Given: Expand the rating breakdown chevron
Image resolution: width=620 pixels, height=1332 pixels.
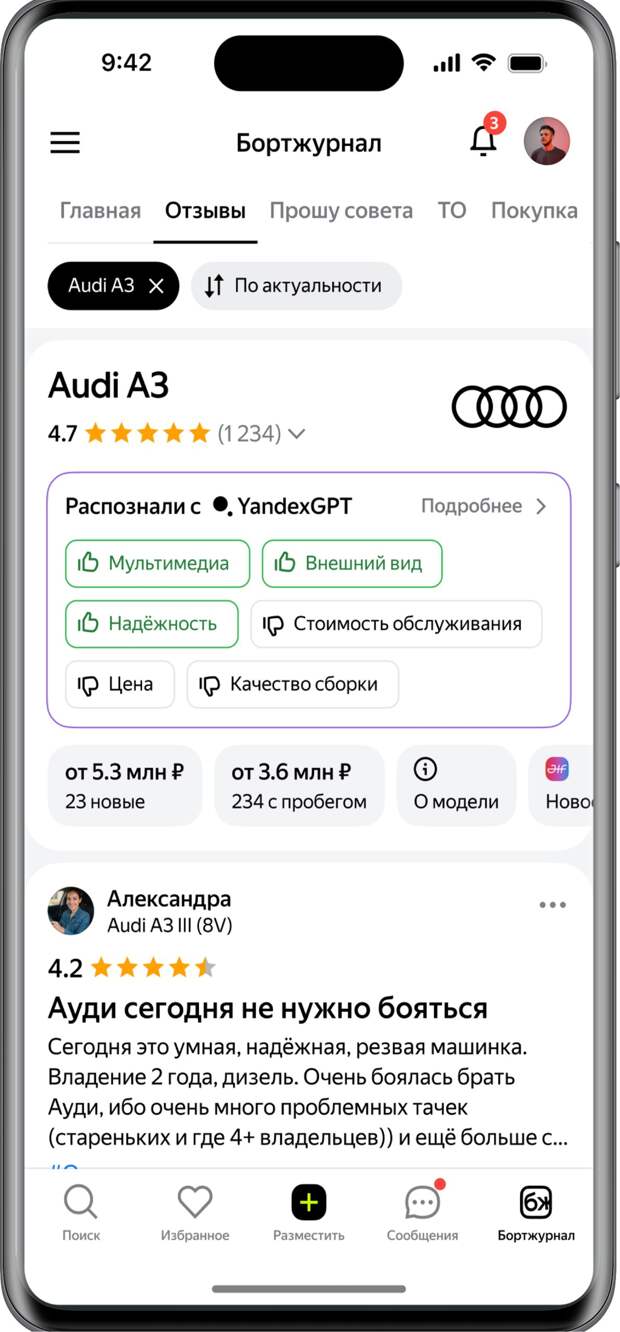Looking at the screenshot, I should [x=296, y=434].
